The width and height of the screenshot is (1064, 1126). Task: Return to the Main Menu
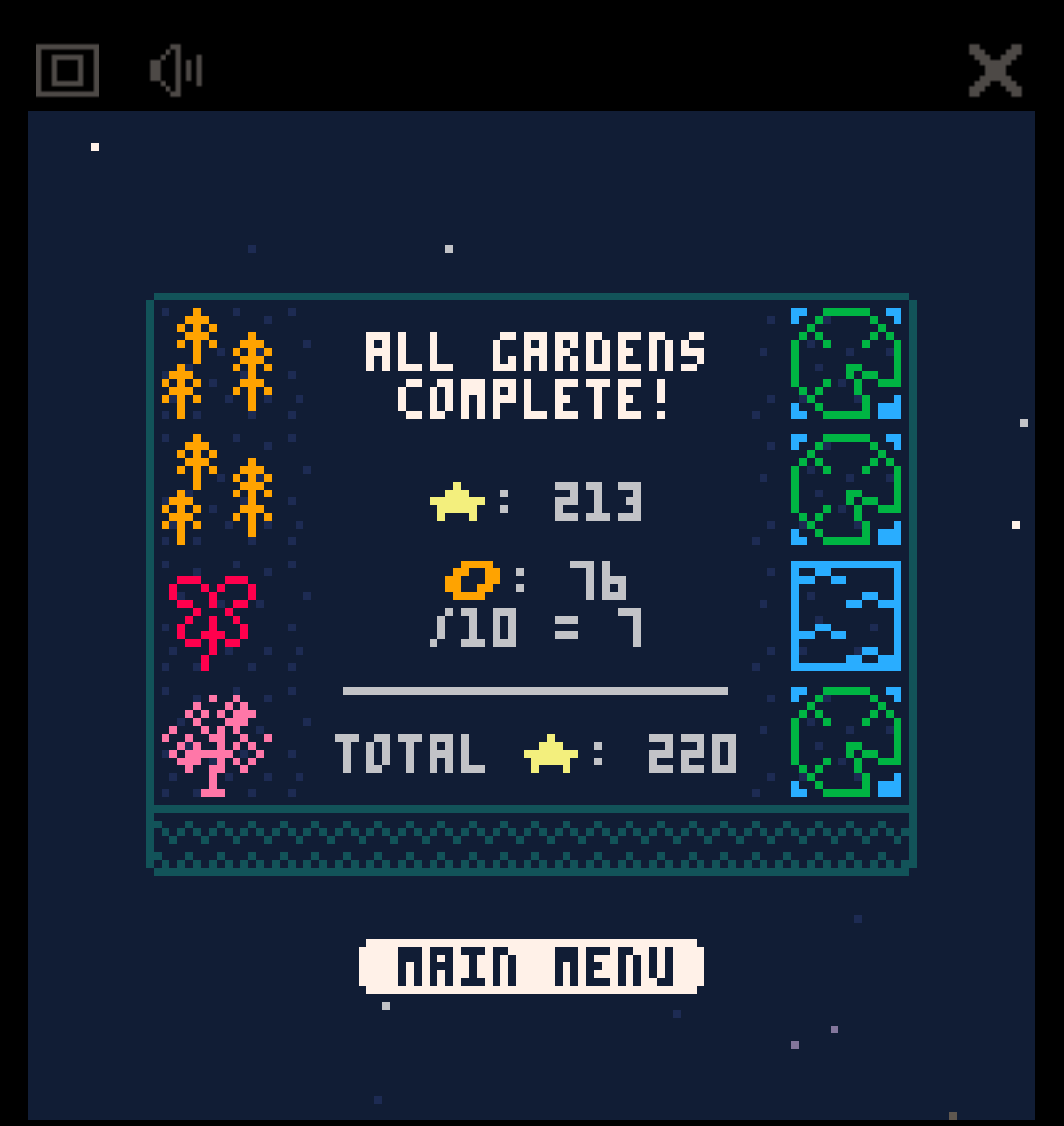[532, 966]
